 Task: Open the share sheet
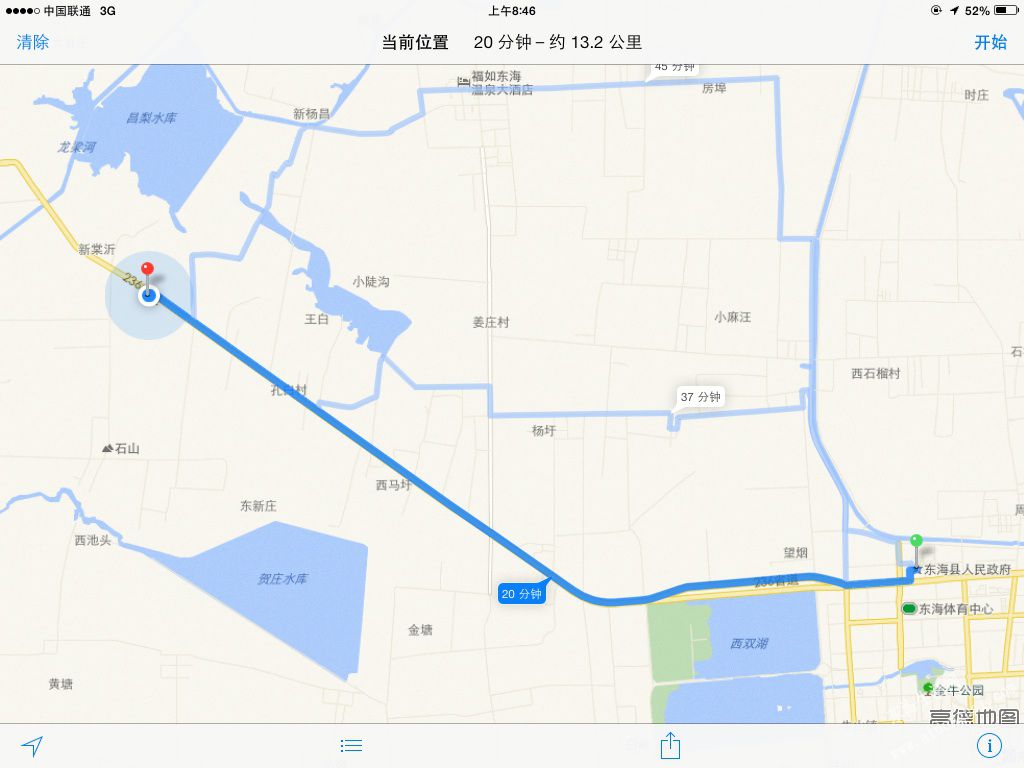click(x=670, y=746)
